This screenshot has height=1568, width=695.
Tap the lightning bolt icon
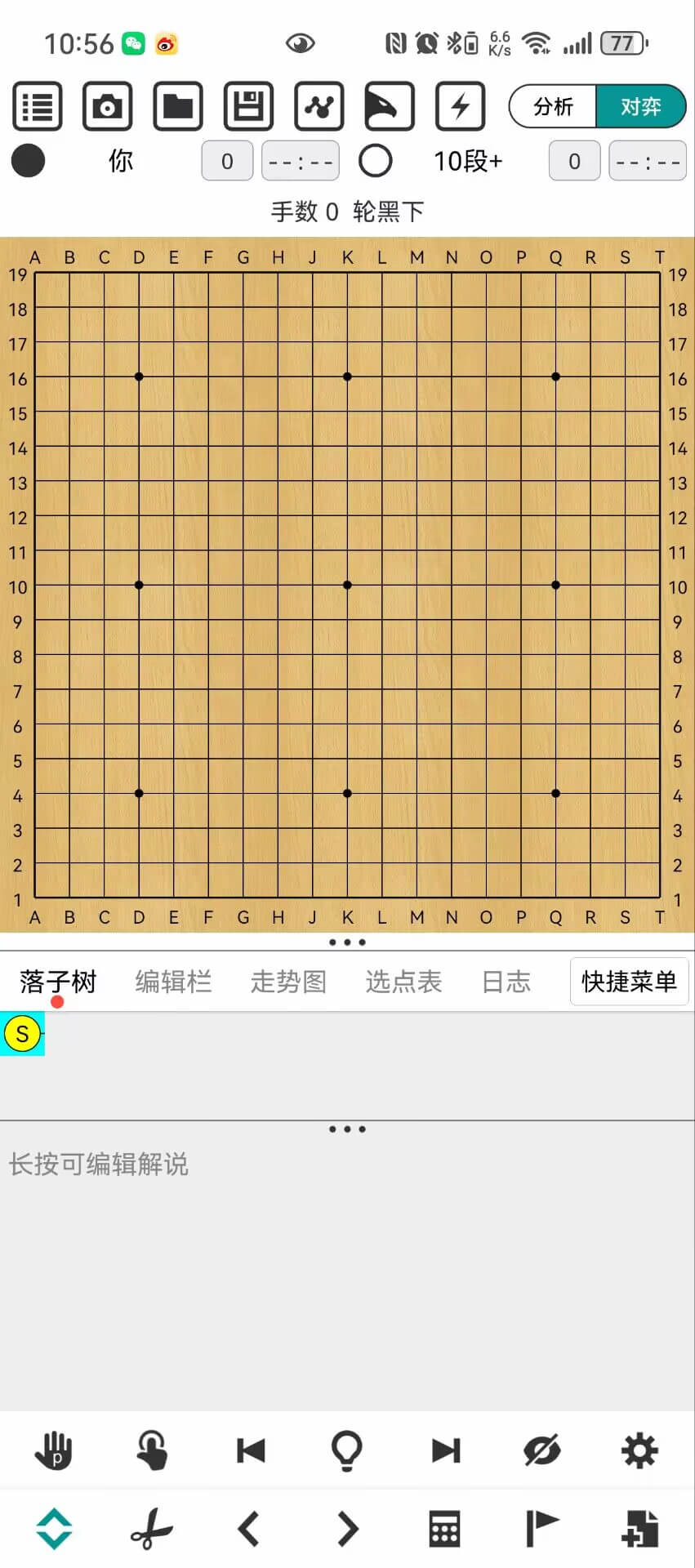pyautogui.click(x=461, y=106)
